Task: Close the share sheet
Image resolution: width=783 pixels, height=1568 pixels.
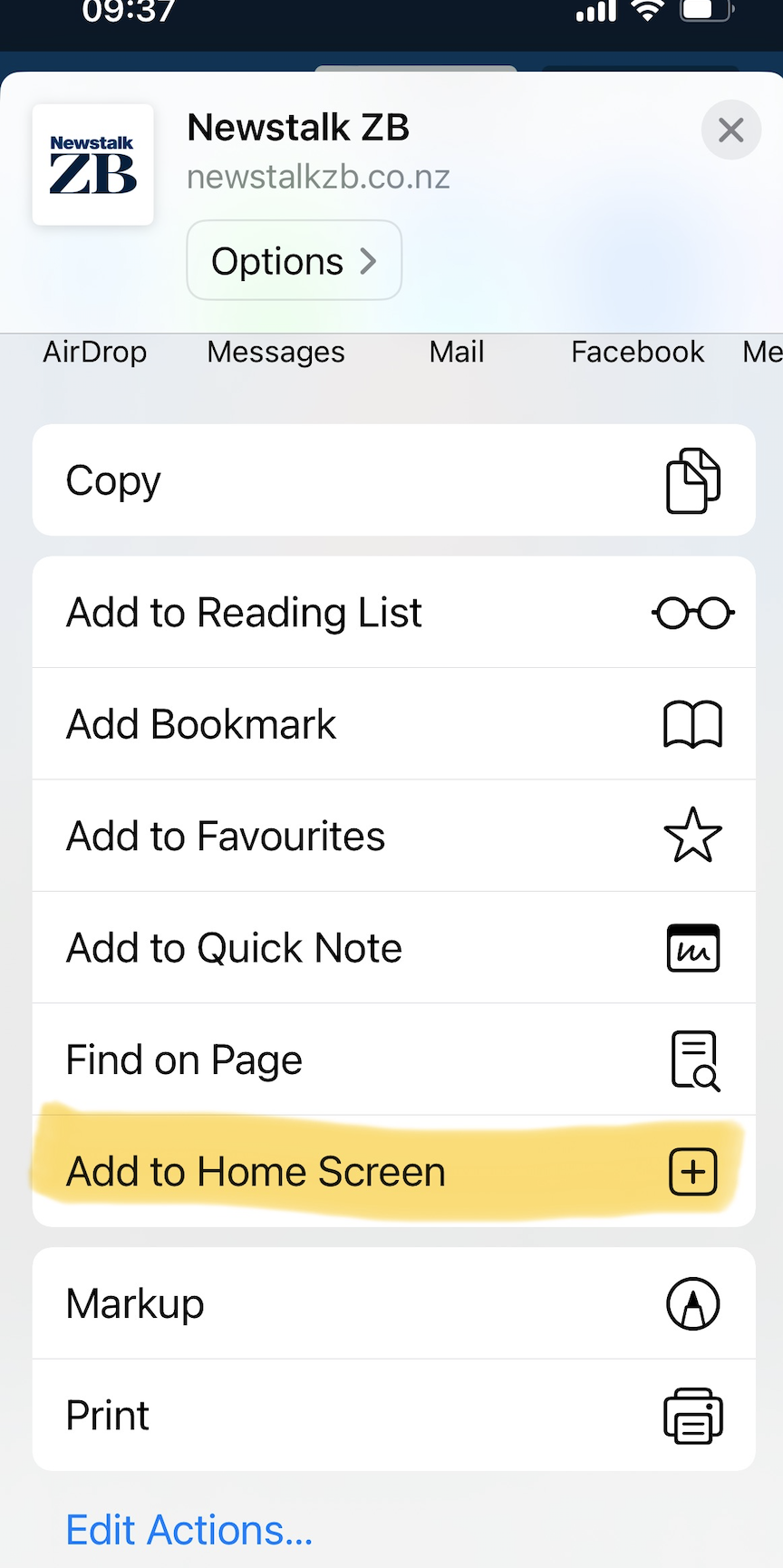Action: pyautogui.click(x=730, y=131)
